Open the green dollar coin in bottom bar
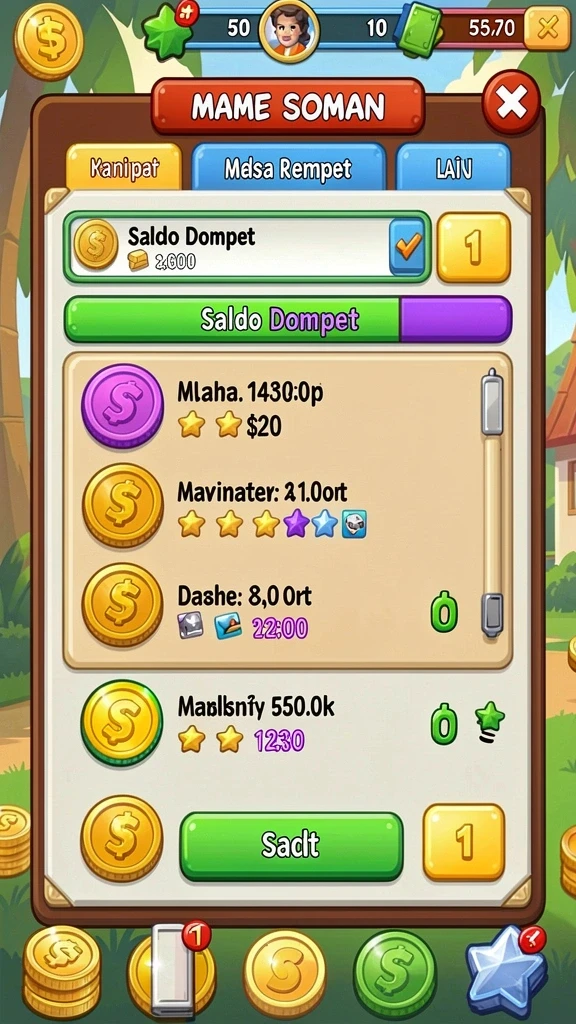Screen dimensions: 576x1024 (x=394, y=974)
